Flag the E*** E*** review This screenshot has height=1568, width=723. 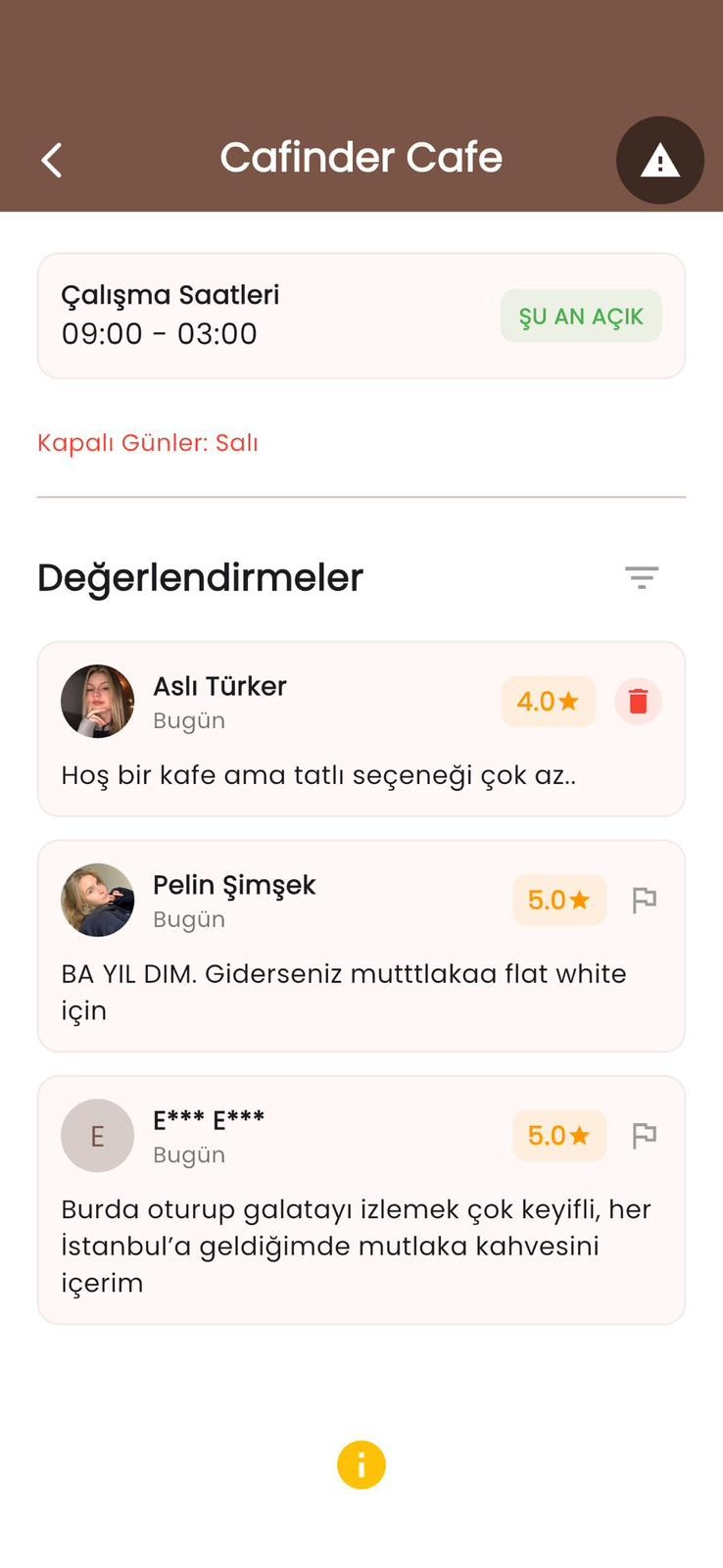tap(645, 1134)
